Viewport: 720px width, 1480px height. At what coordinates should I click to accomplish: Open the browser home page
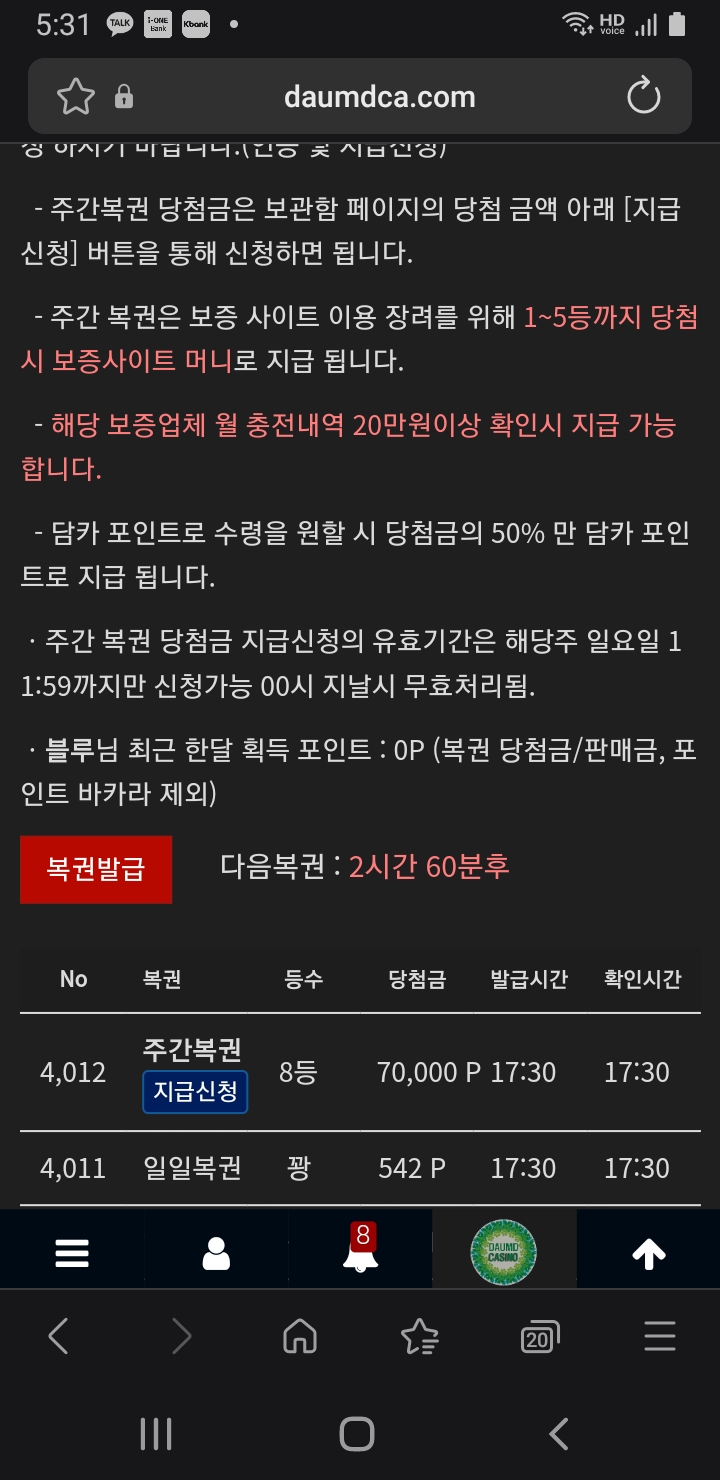[300, 1336]
